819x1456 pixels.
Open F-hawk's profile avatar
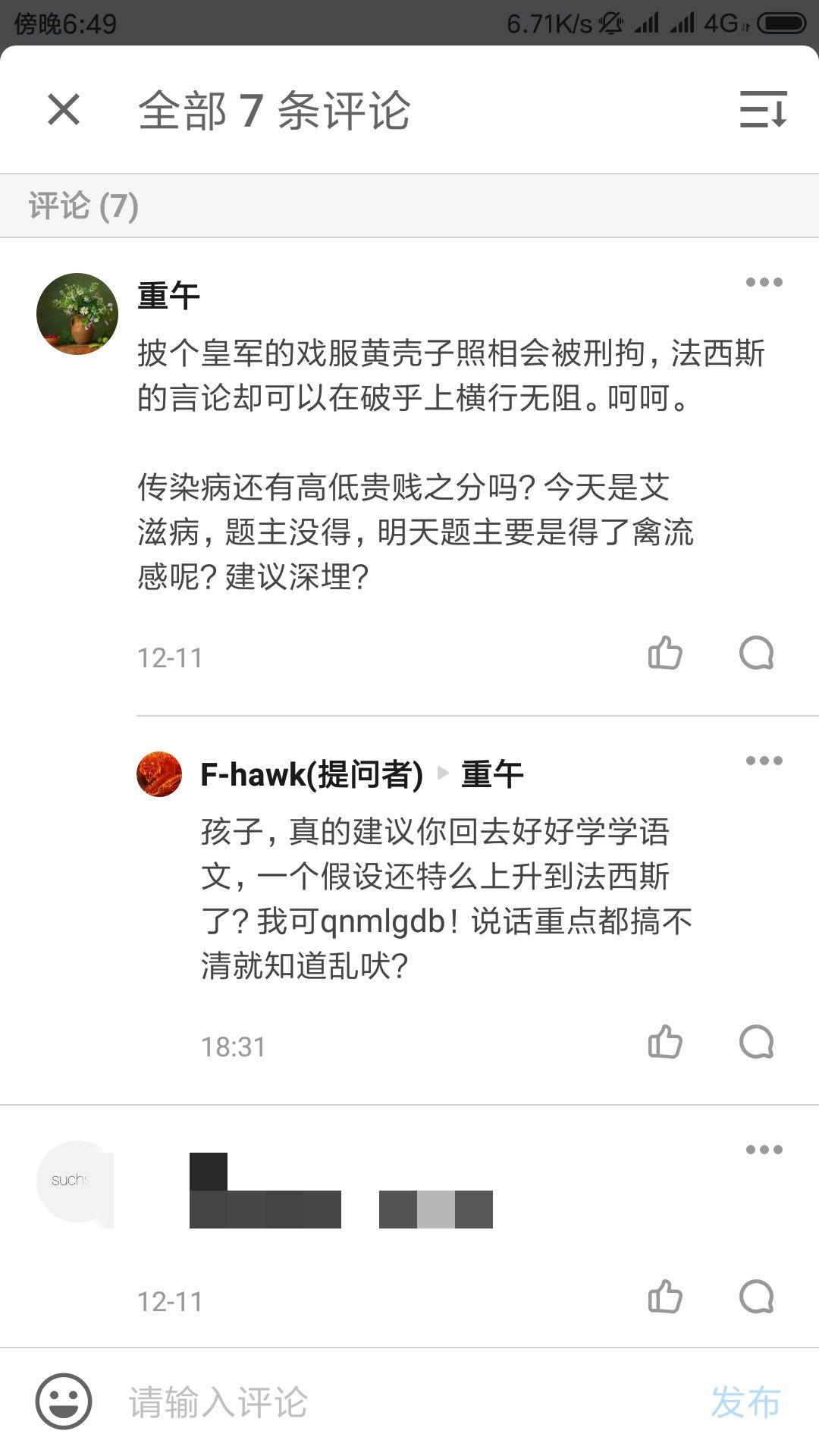click(x=159, y=774)
